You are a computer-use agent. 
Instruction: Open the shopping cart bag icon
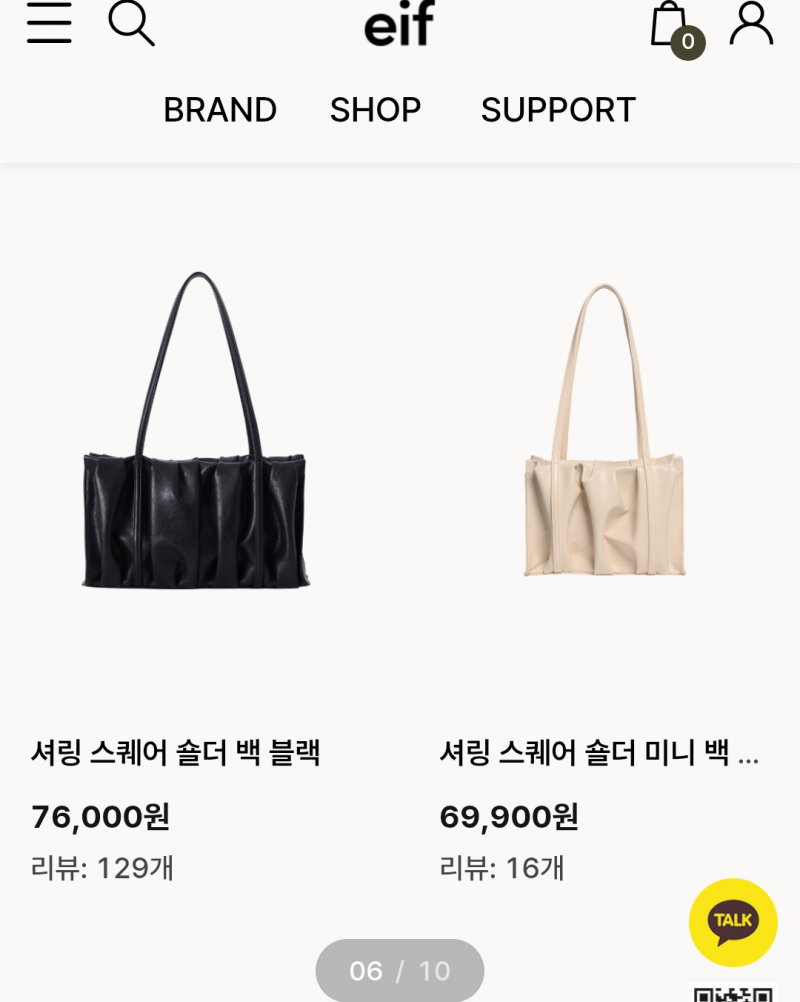(668, 25)
